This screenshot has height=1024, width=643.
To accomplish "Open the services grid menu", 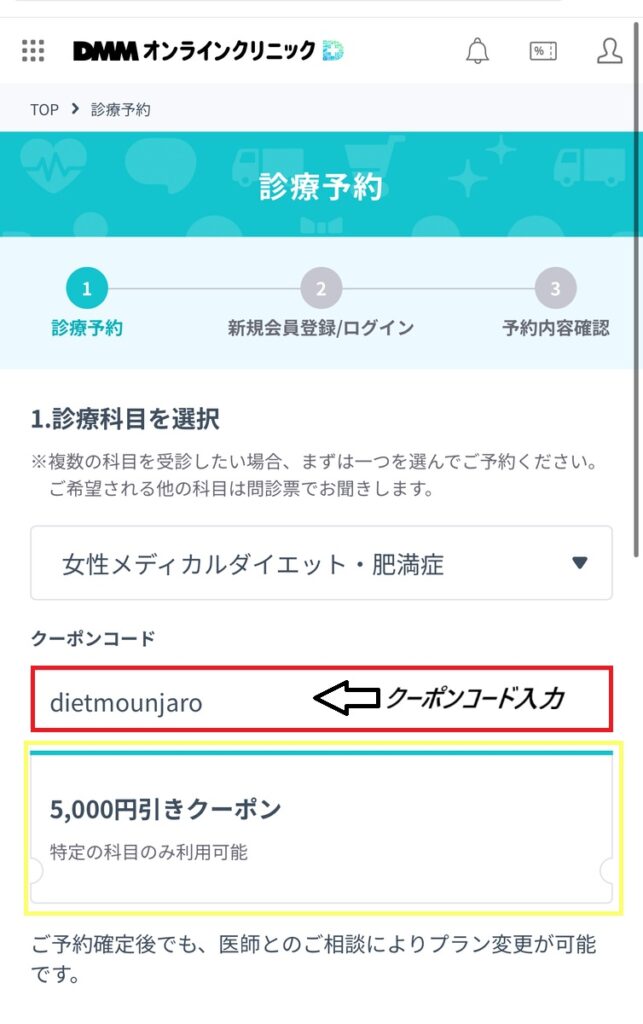I will click(x=33, y=51).
